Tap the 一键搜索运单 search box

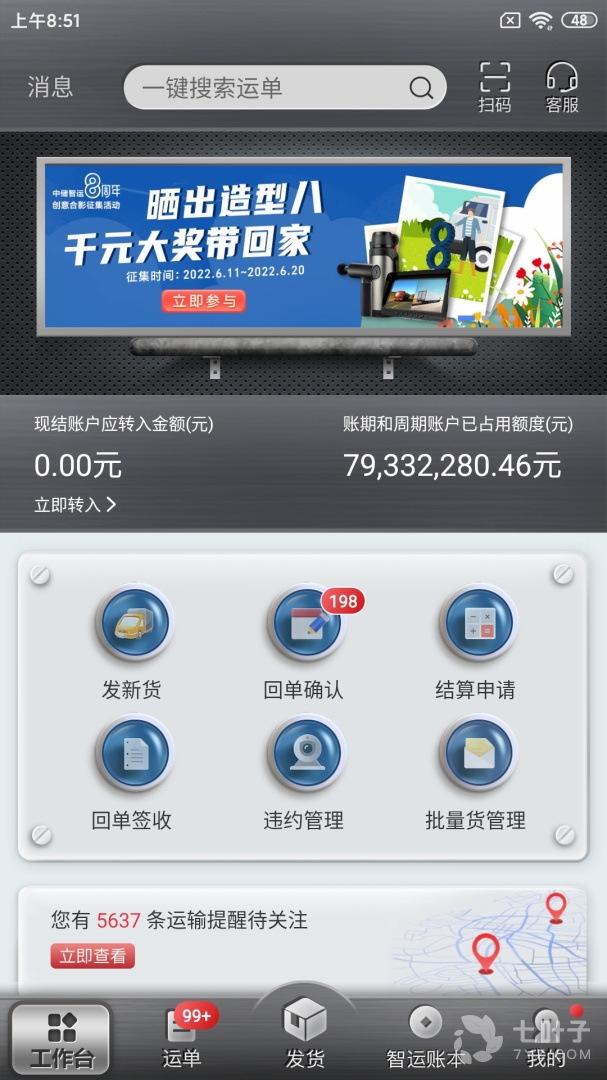285,87
